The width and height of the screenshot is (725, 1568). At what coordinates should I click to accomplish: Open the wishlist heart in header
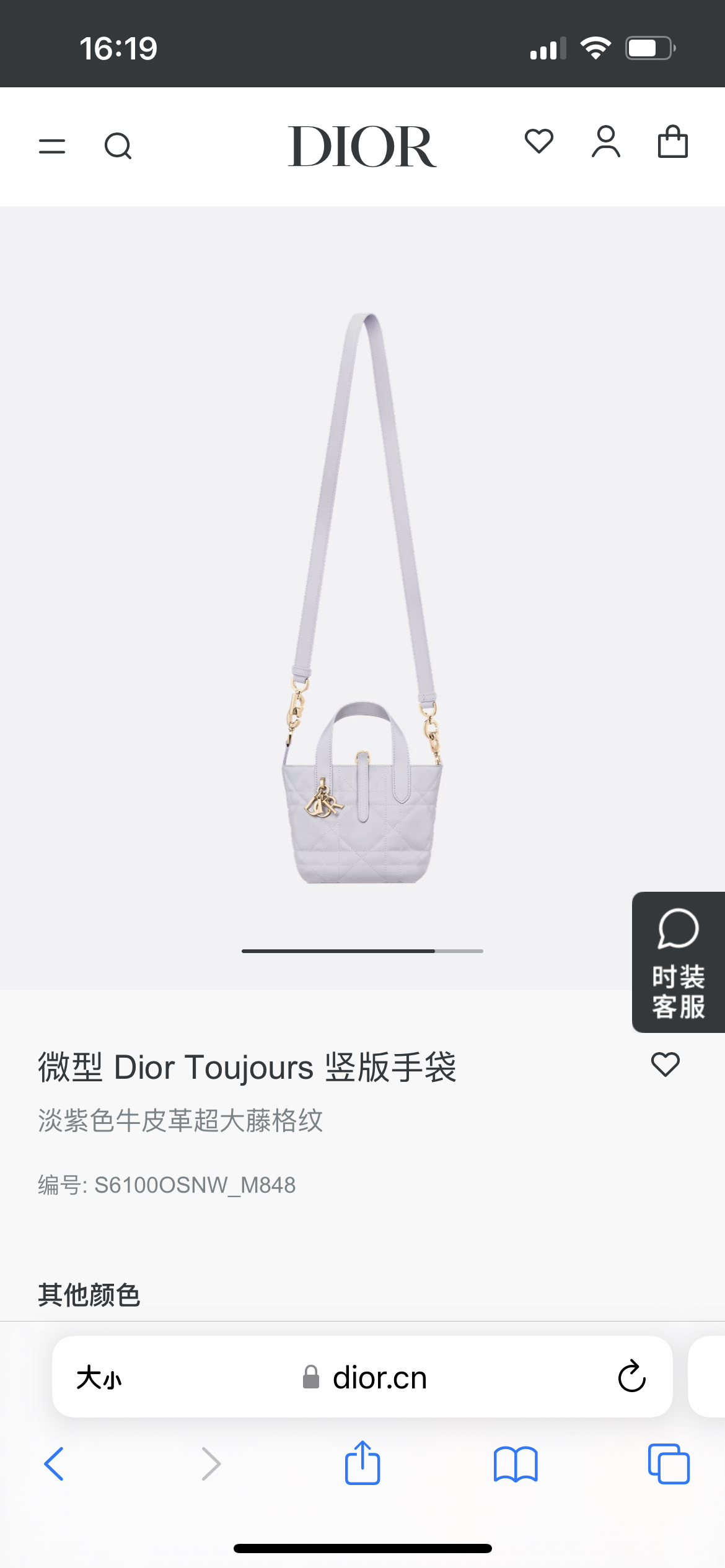(x=539, y=141)
